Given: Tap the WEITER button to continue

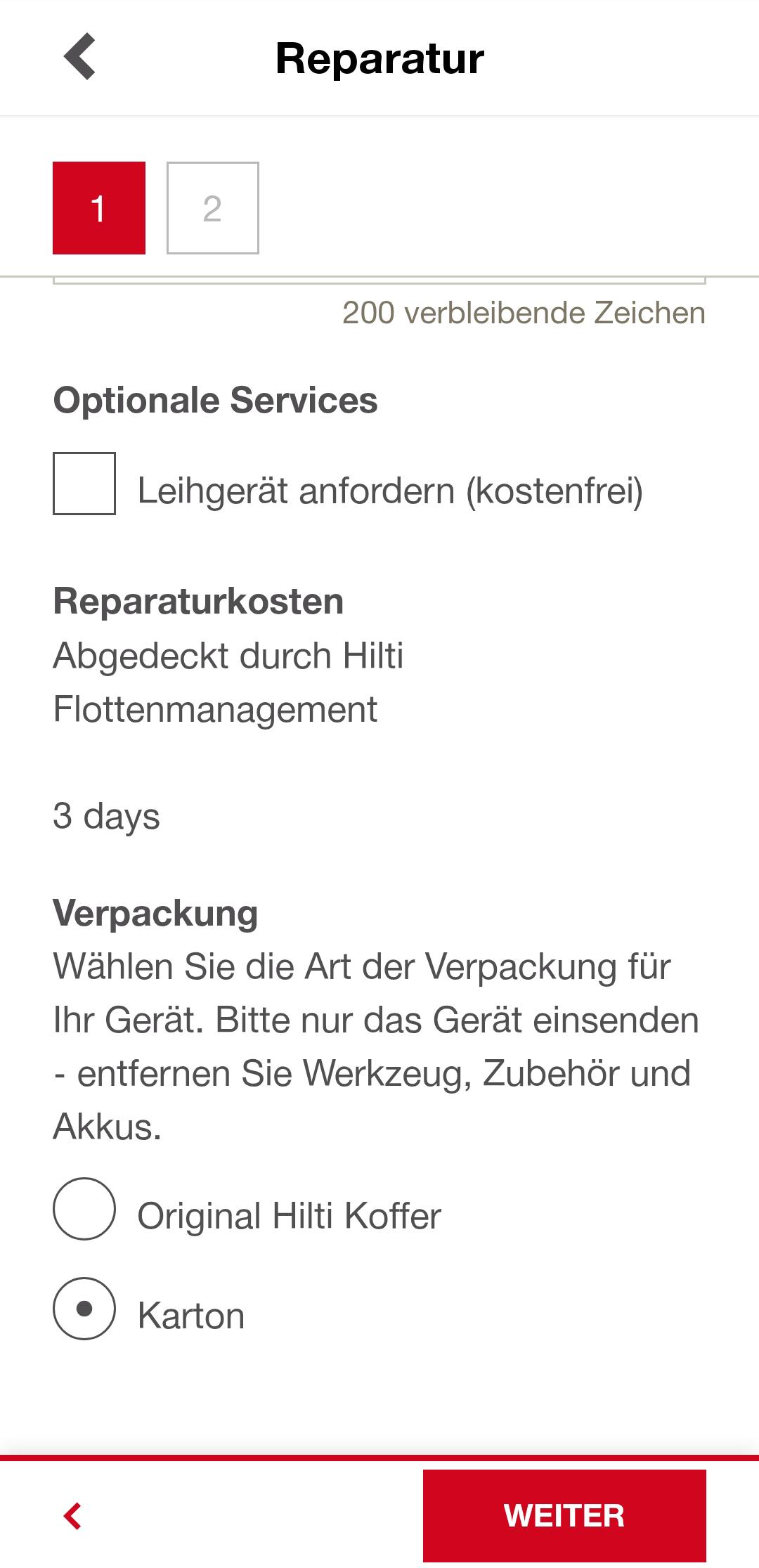Looking at the screenshot, I should tap(564, 1515).
